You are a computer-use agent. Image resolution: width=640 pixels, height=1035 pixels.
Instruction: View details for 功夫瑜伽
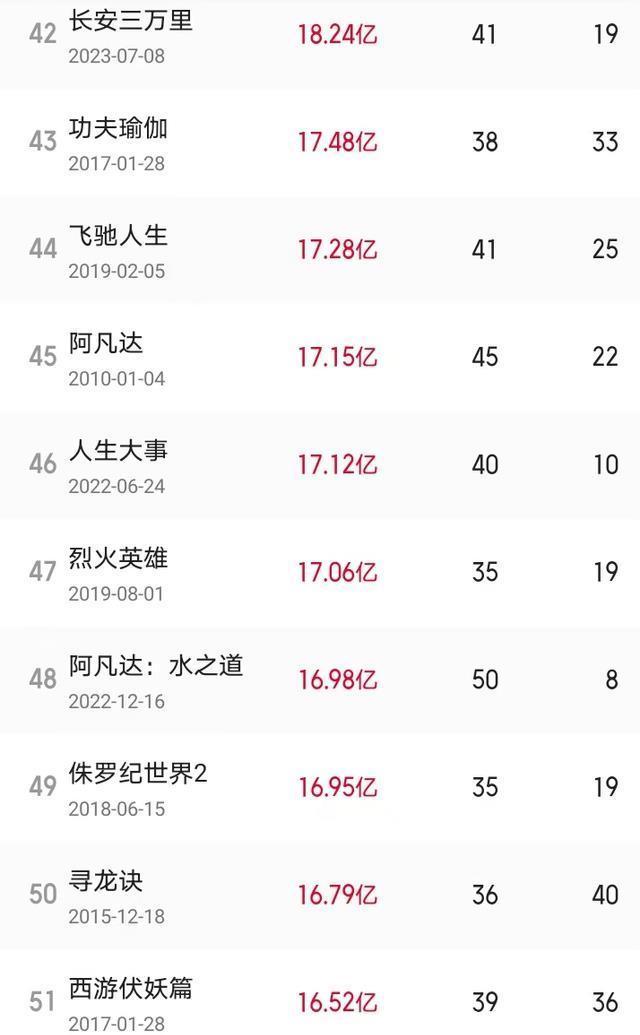[x=118, y=128]
